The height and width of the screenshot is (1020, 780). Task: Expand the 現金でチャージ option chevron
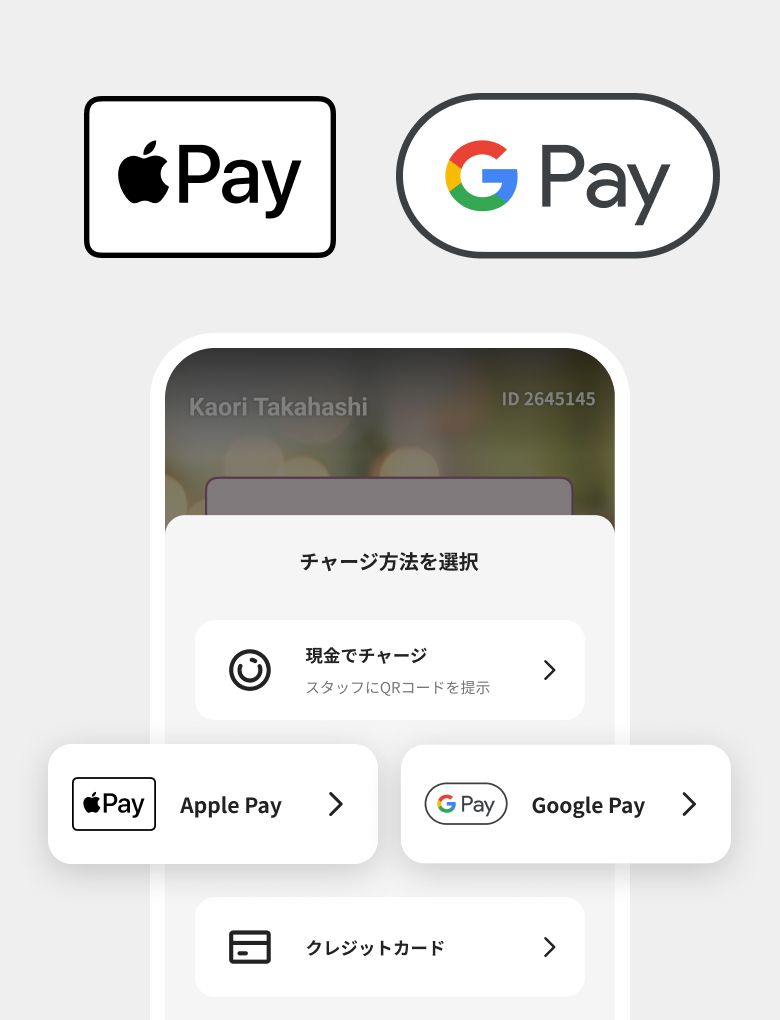click(x=549, y=670)
